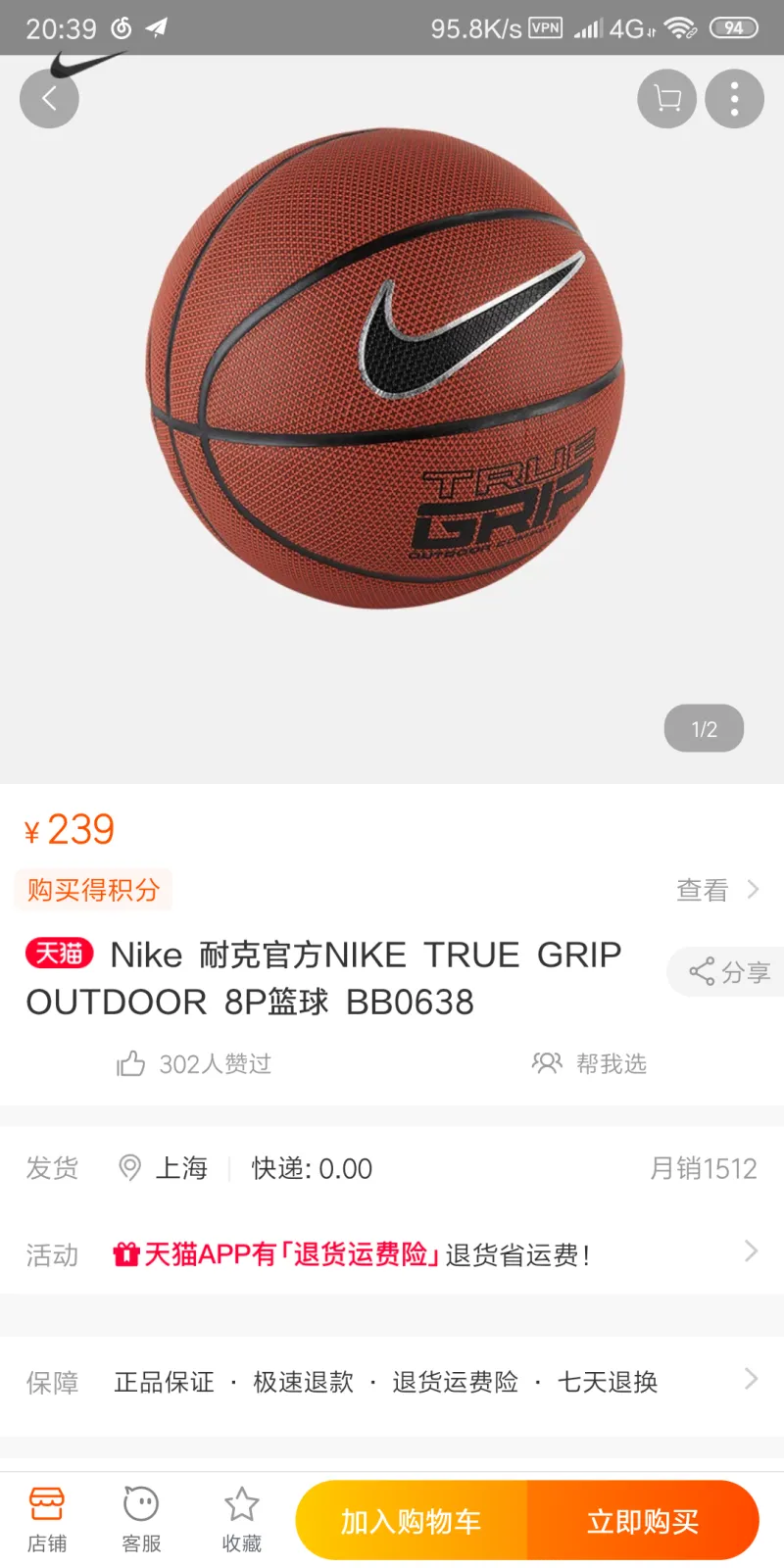
Task: Tap 加入购物车 to add to cart
Action: (x=412, y=1521)
